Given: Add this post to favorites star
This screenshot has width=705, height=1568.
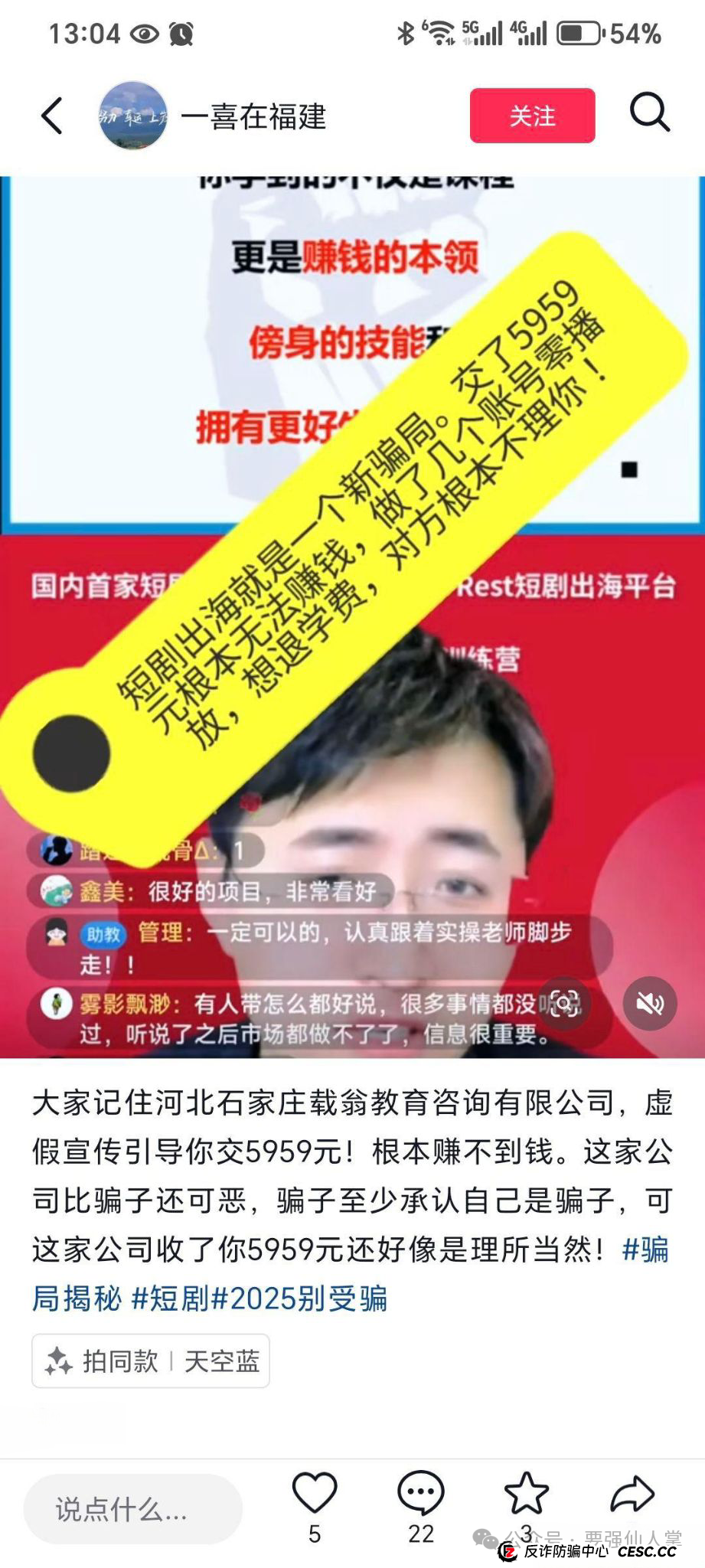Looking at the screenshot, I should [x=526, y=1494].
